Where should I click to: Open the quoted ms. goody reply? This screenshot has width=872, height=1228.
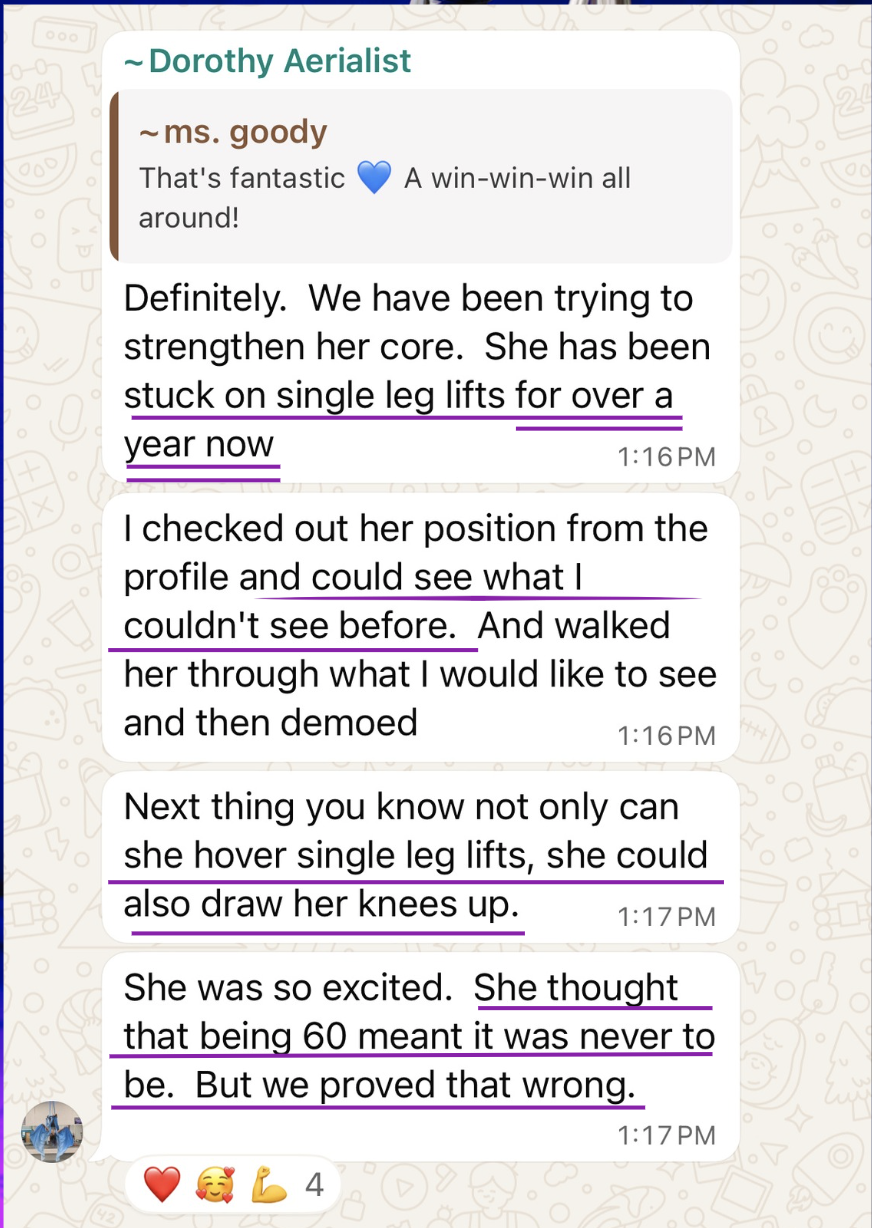(420, 176)
